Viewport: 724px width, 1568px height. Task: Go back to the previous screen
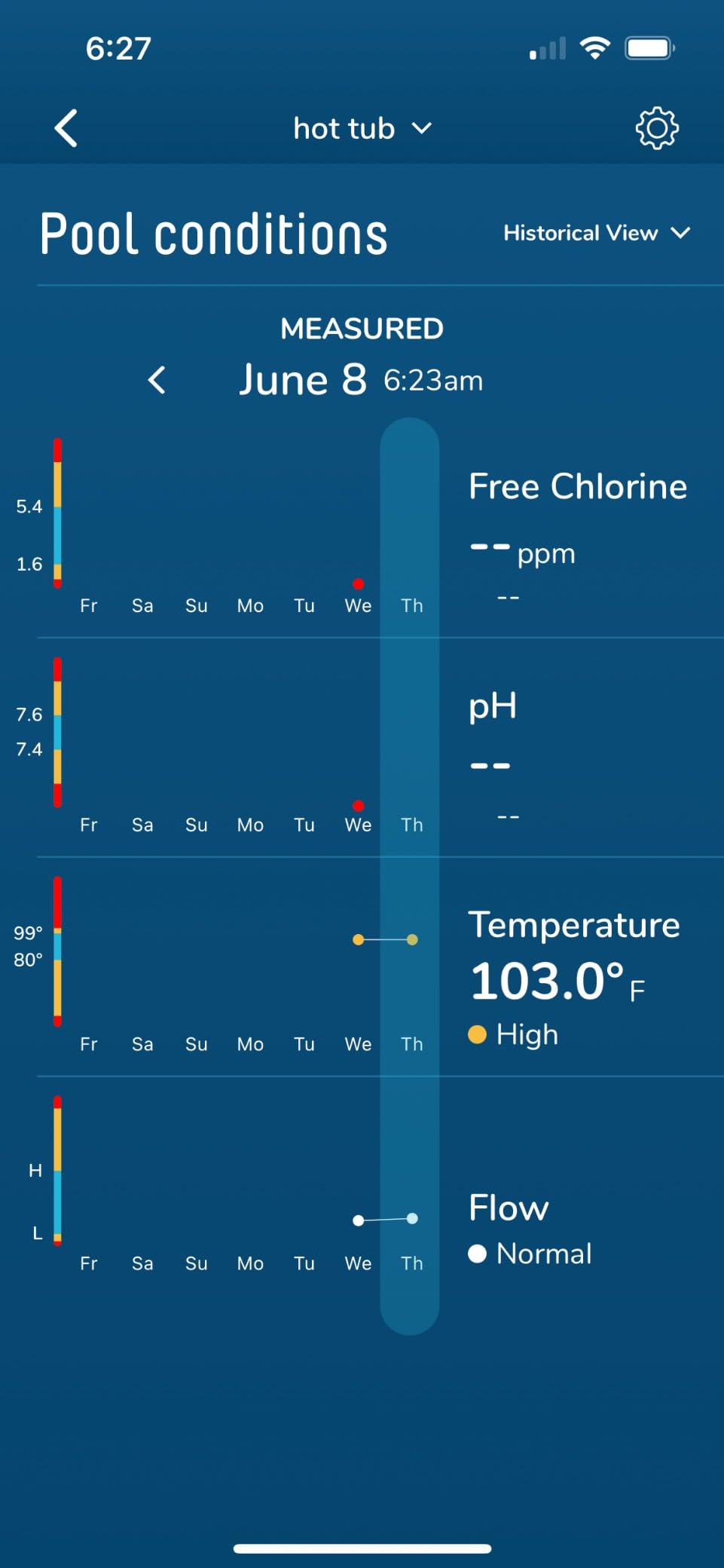click(66, 128)
